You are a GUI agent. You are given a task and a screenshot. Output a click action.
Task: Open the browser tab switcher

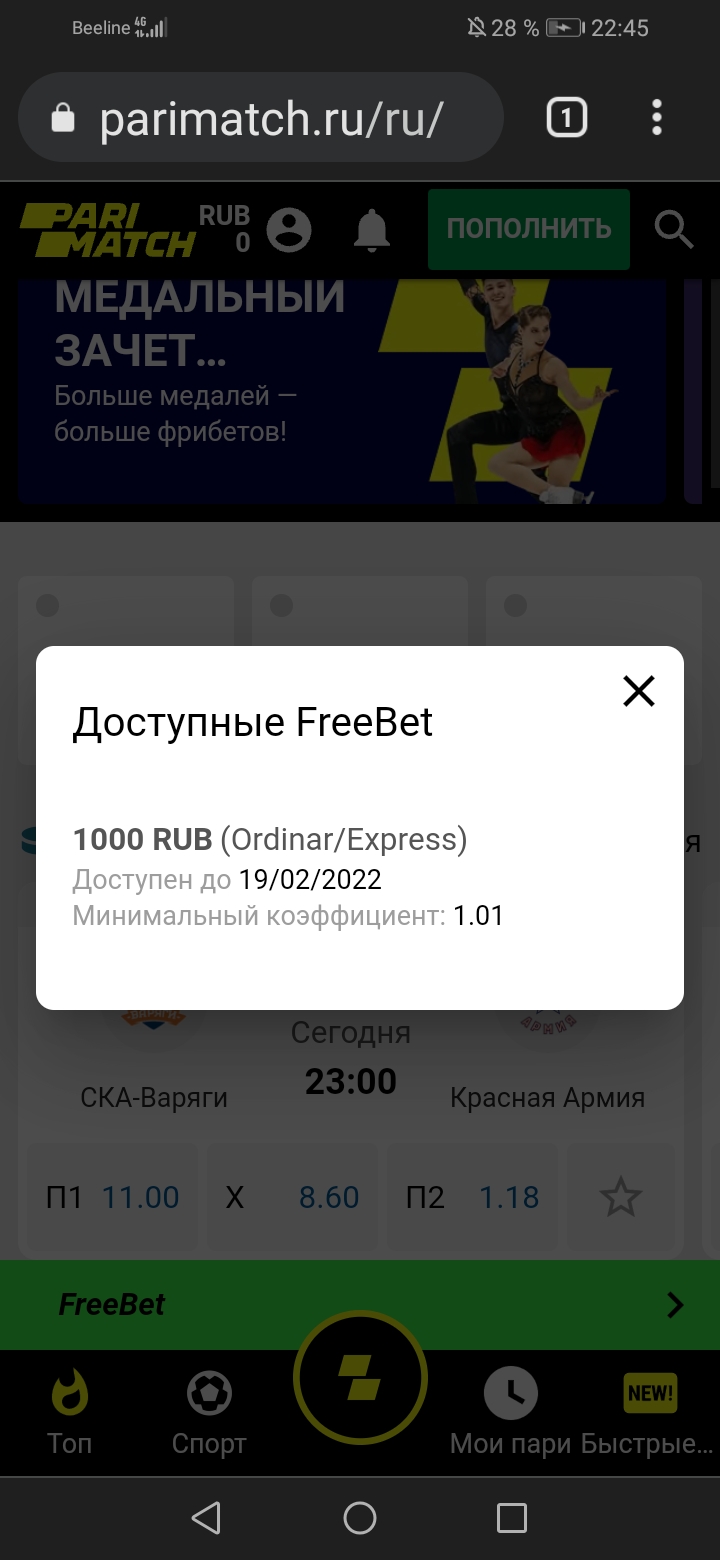click(566, 117)
